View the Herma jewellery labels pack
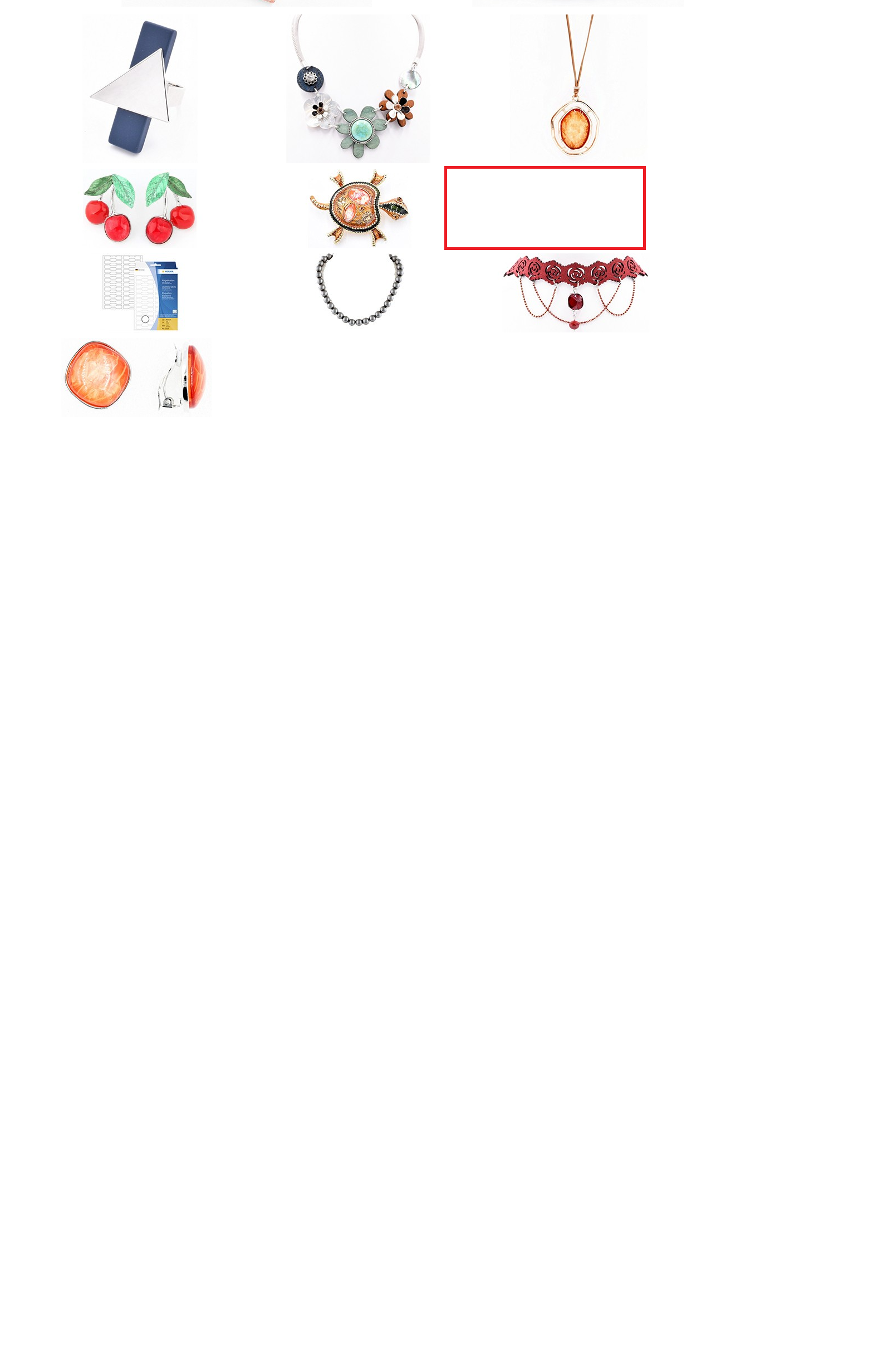 [x=140, y=293]
